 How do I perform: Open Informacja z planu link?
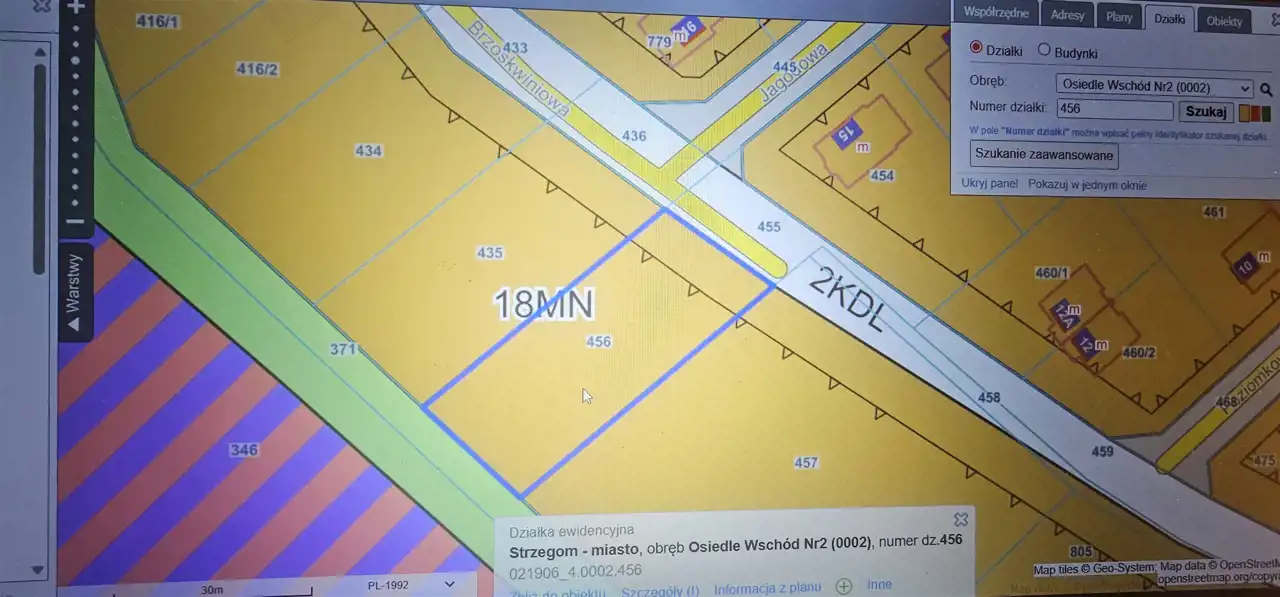click(x=767, y=589)
